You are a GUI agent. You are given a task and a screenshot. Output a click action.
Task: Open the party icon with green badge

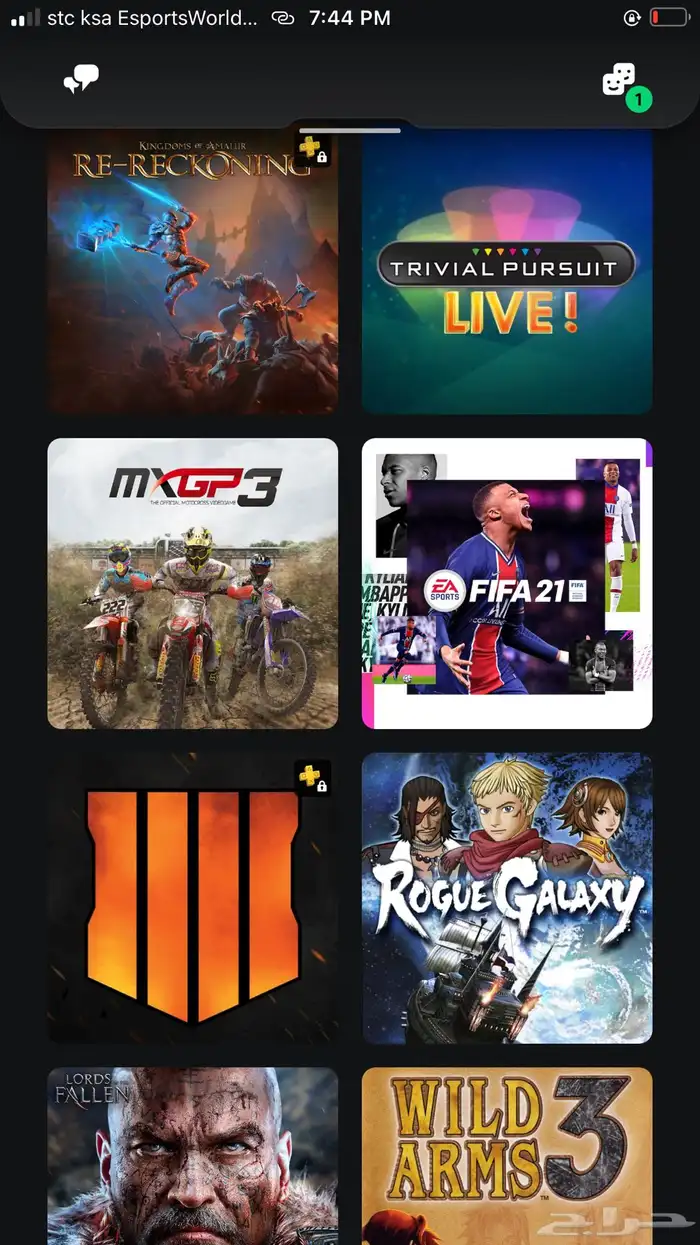click(620, 82)
